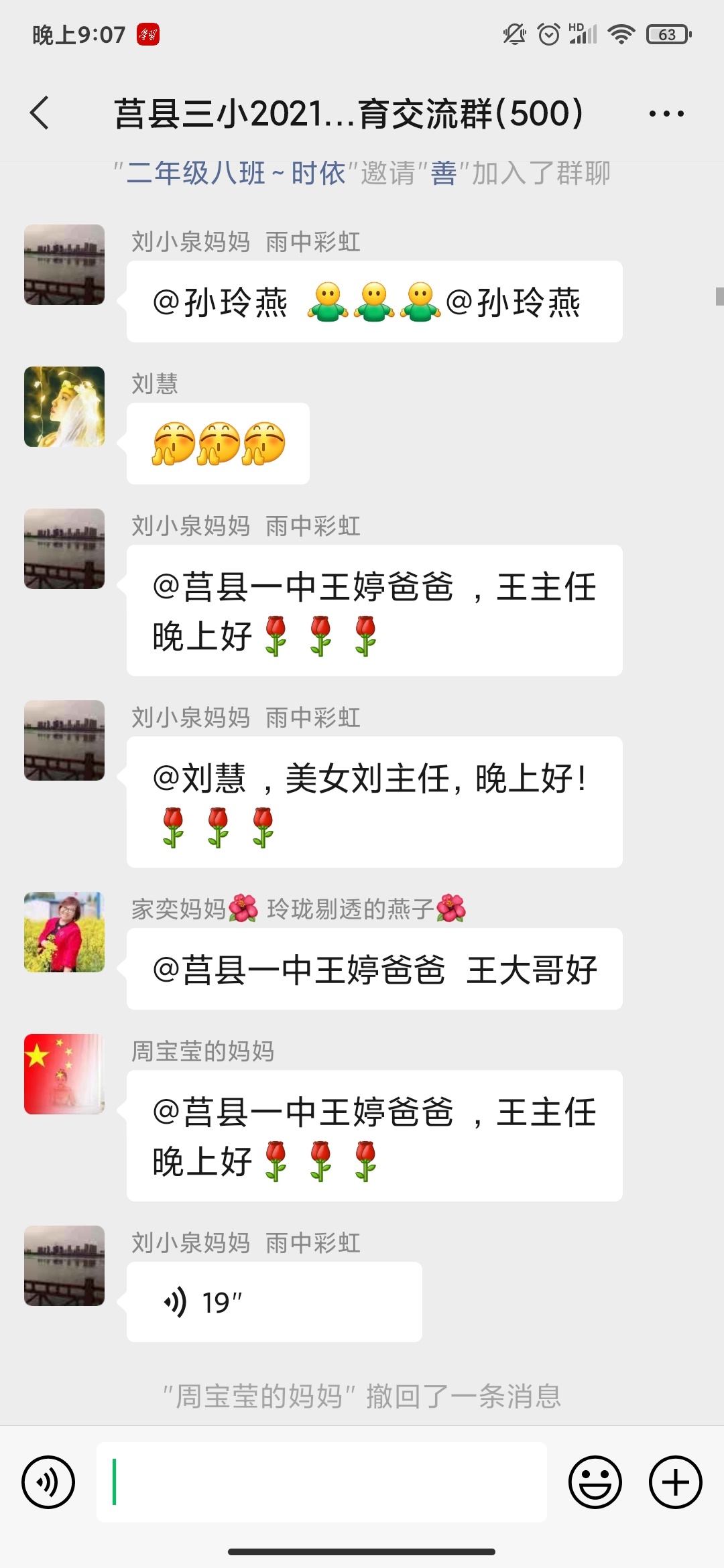
Task: Tap the plus icon to open more attachments
Action: coord(674,1483)
